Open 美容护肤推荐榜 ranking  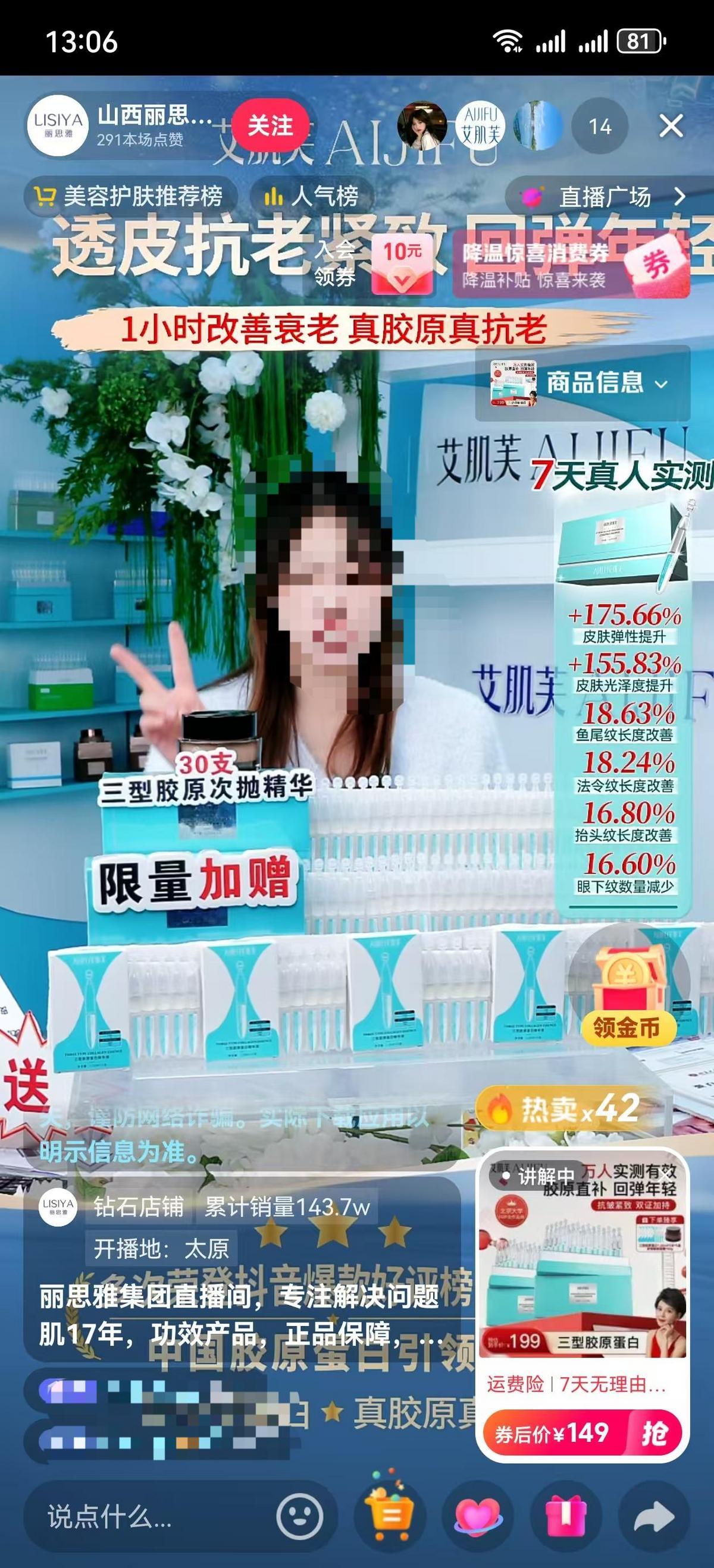pos(130,197)
